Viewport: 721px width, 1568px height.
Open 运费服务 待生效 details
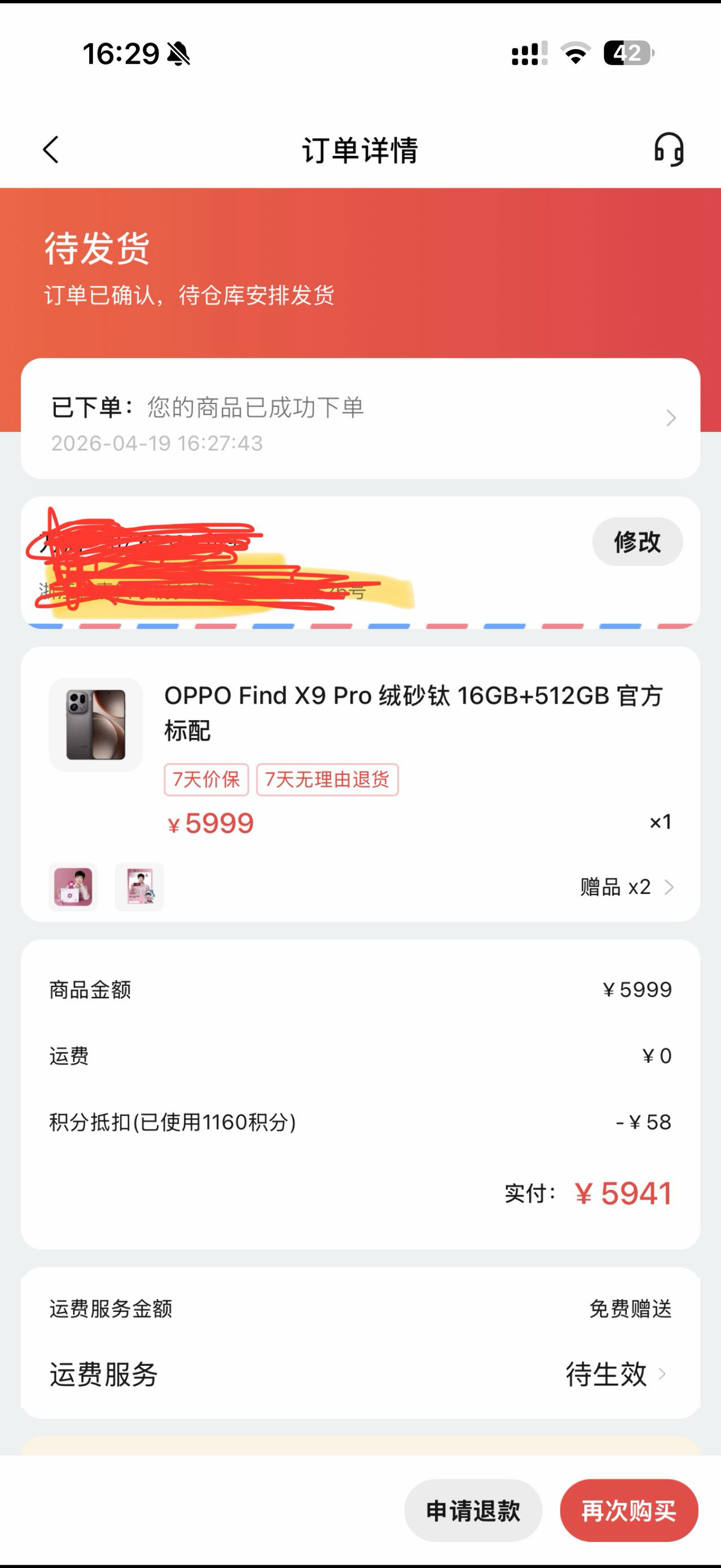[614, 1374]
